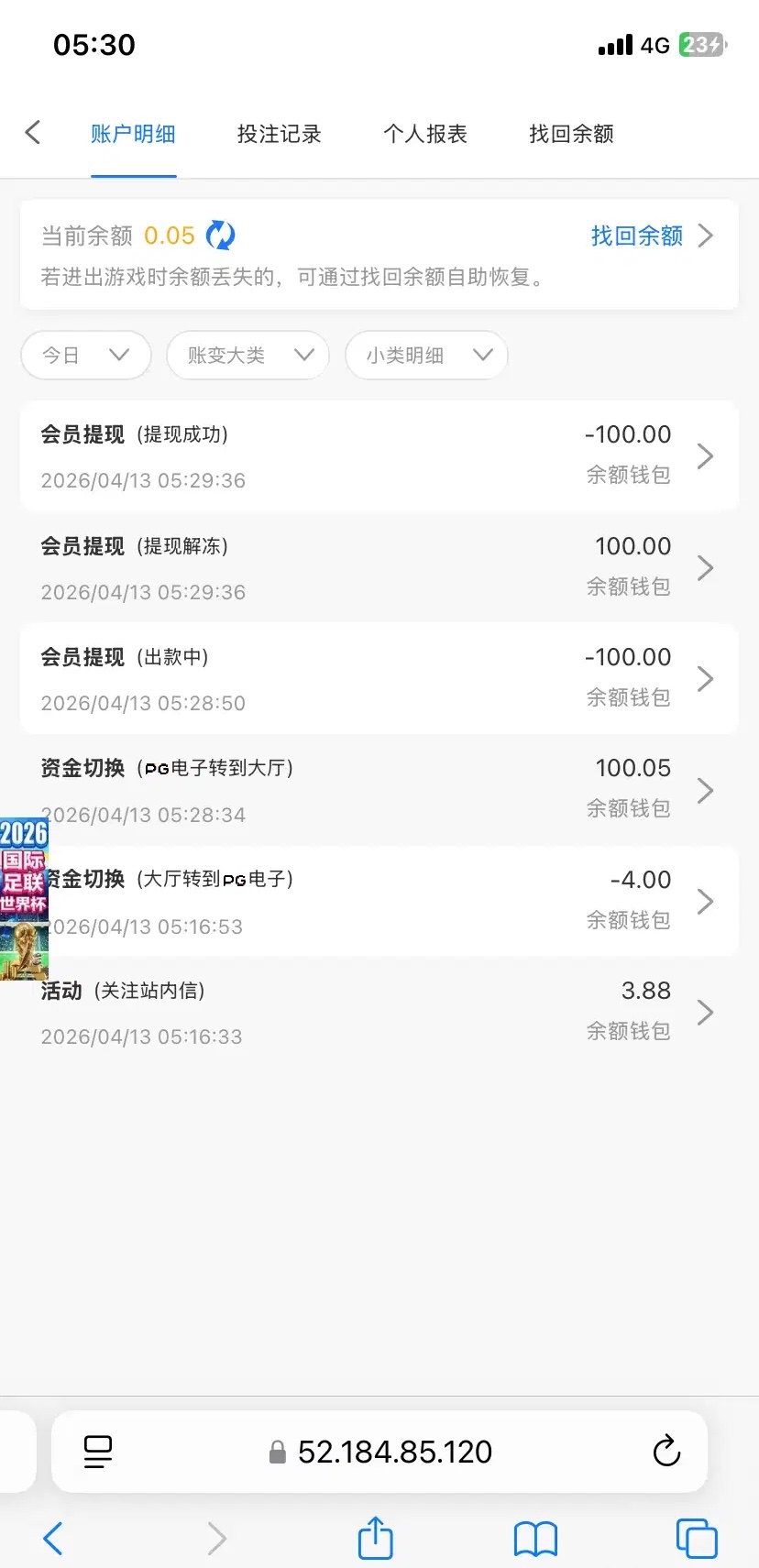The height and width of the screenshot is (1568, 759).
Task: Go back using the top-left arrow
Action: [x=33, y=133]
